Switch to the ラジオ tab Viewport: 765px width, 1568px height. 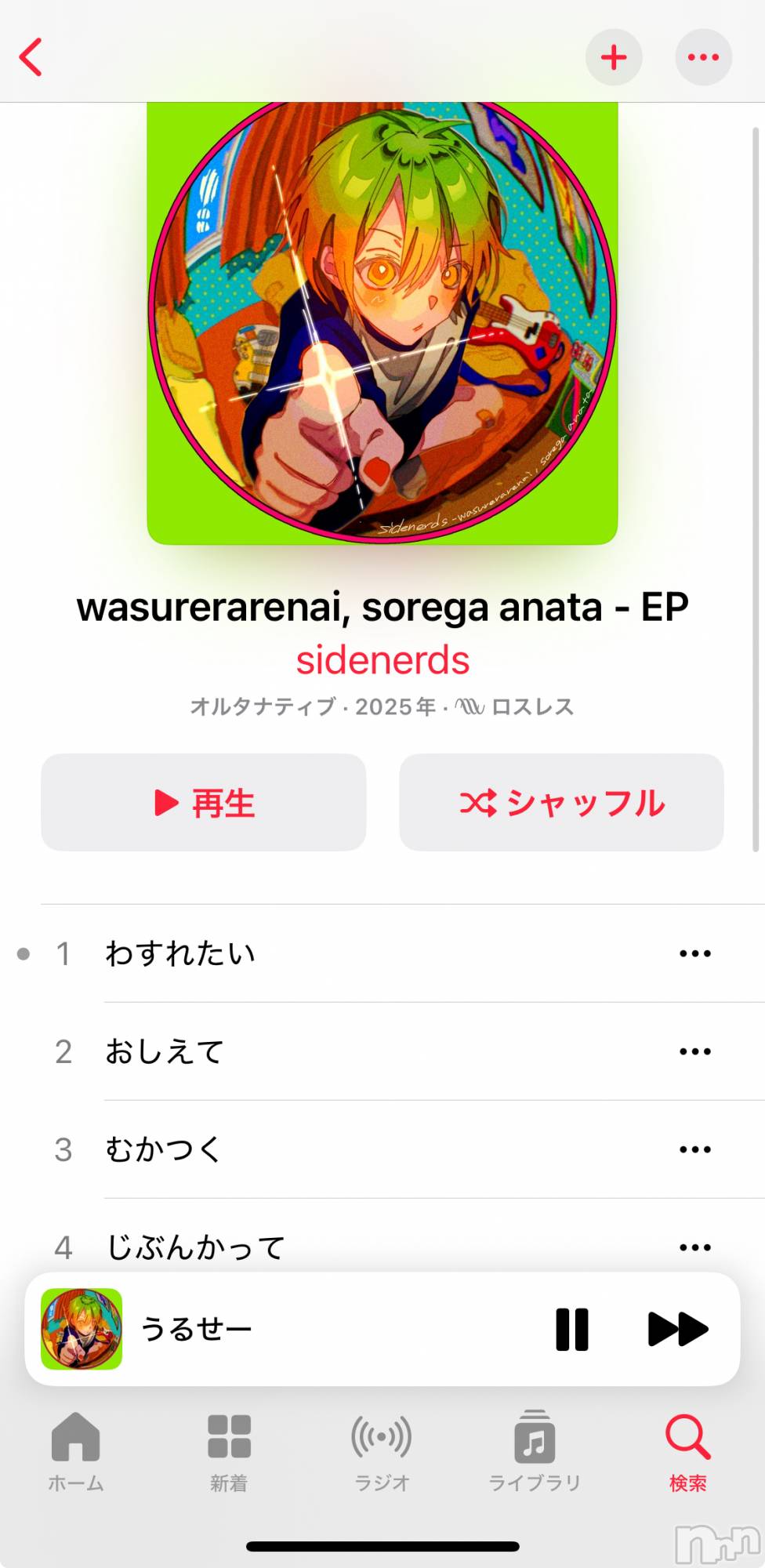pyautogui.click(x=382, y=1450)
